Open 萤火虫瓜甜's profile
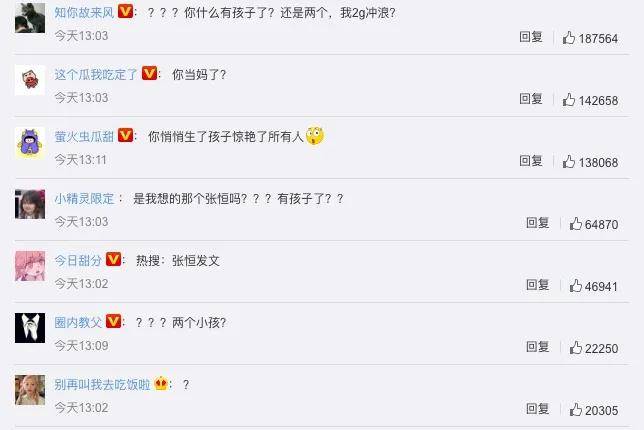This screenshot has width=644, height=430. tap(84, 136)
